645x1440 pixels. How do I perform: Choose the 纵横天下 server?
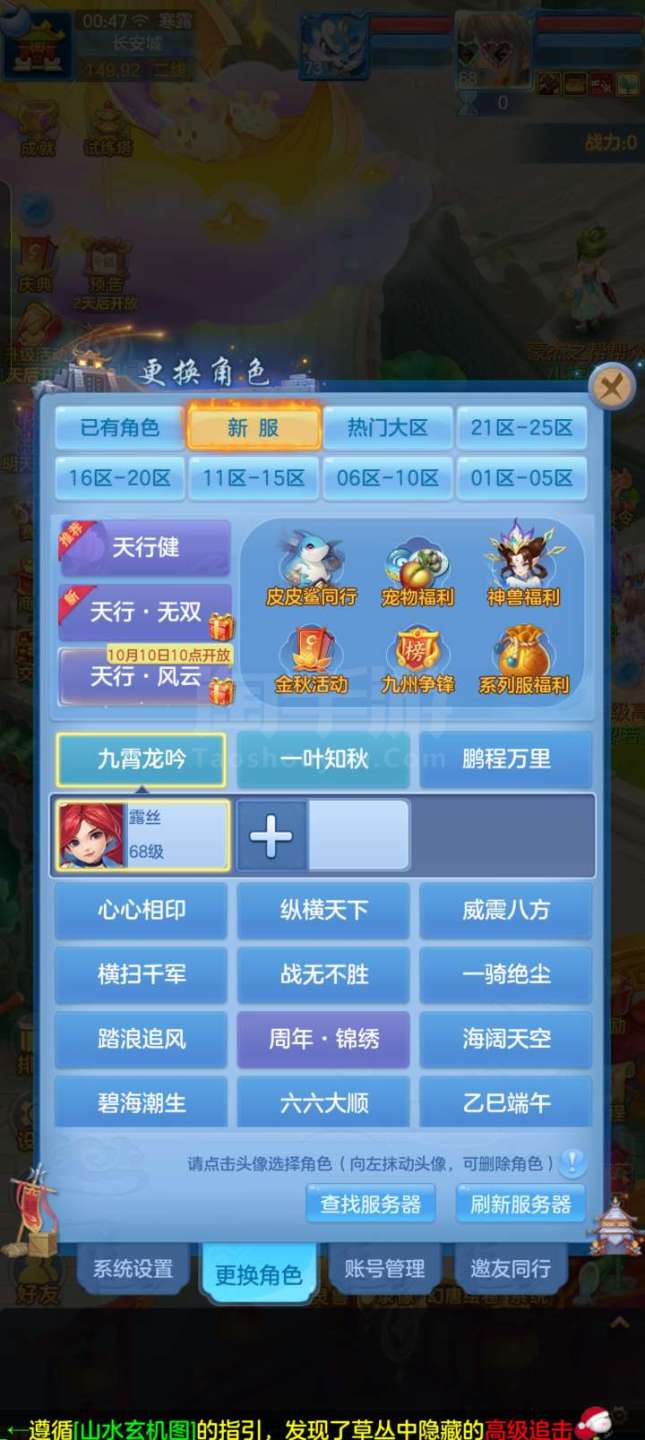pyautogui.click(x=323, y=910)
